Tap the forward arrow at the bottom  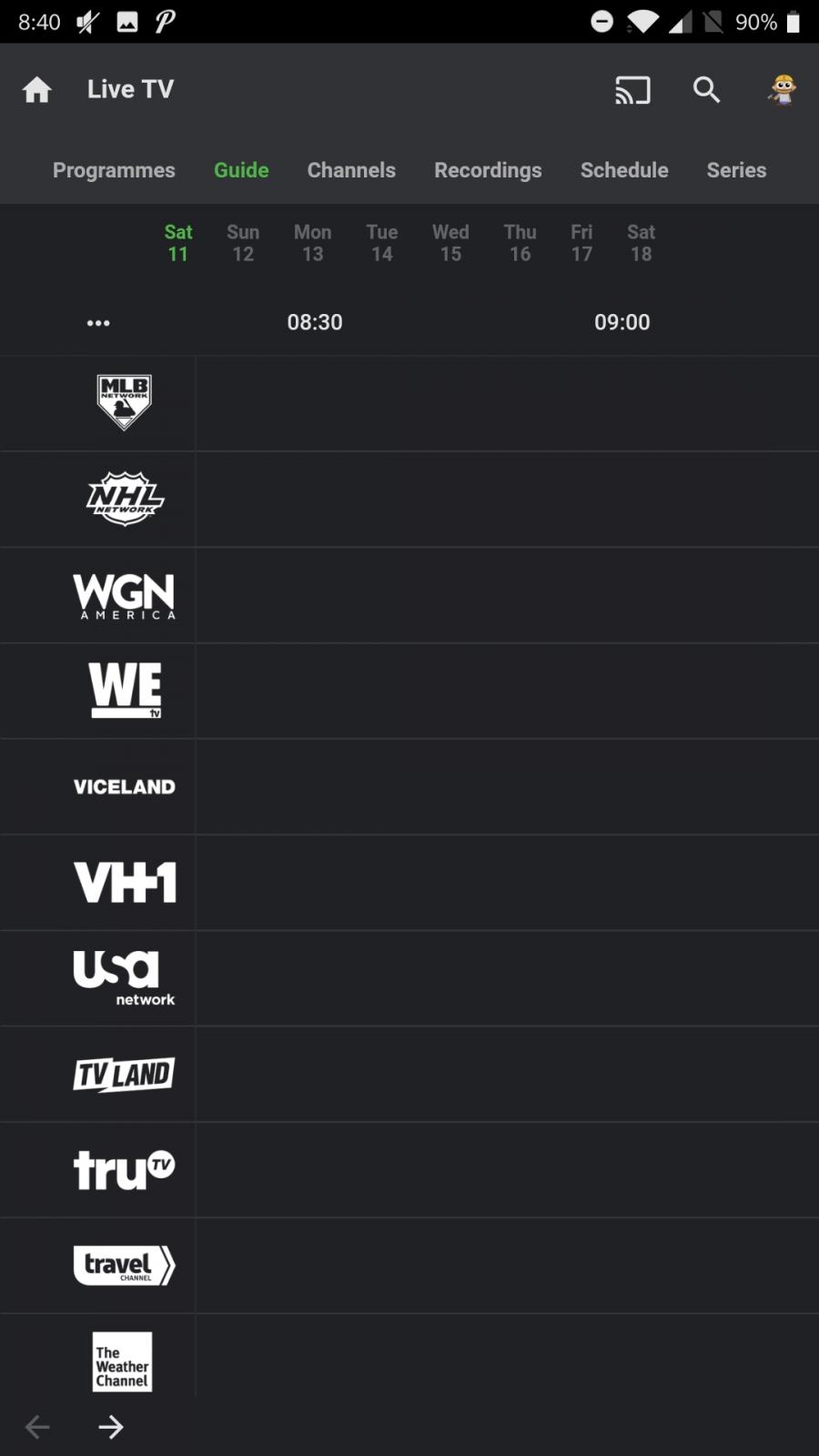tap(111, 1427)
